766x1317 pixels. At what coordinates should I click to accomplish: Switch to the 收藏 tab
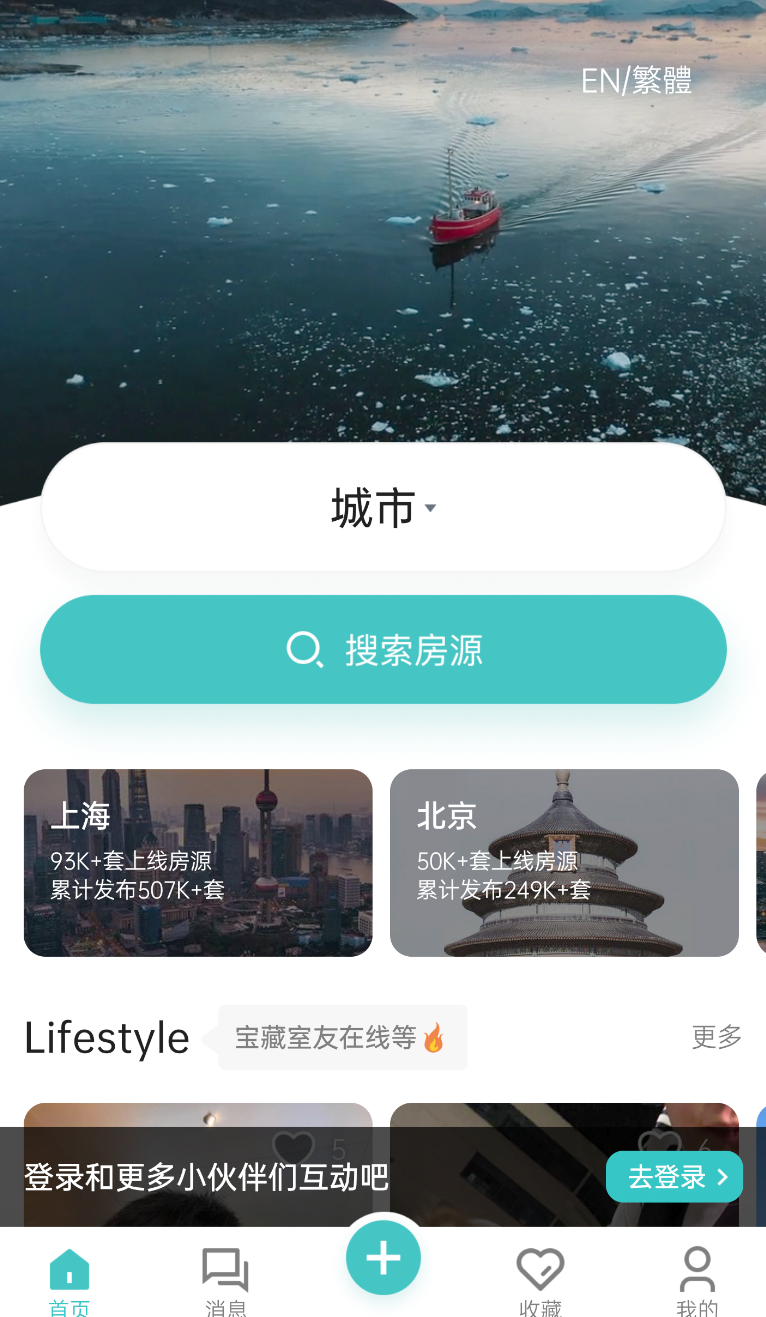pyautogui.click(x=540, y=1282)
